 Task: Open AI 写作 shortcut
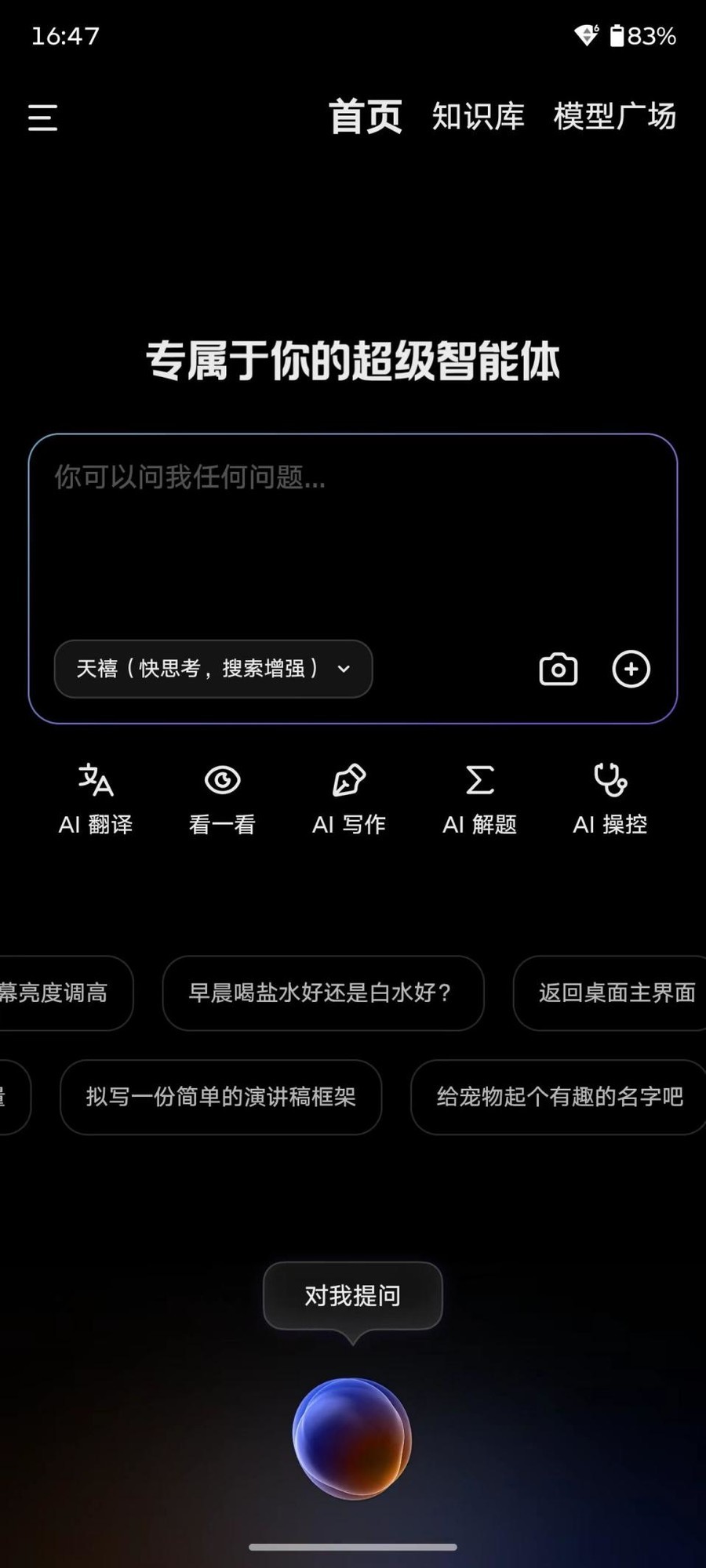[x=349, y=799]
